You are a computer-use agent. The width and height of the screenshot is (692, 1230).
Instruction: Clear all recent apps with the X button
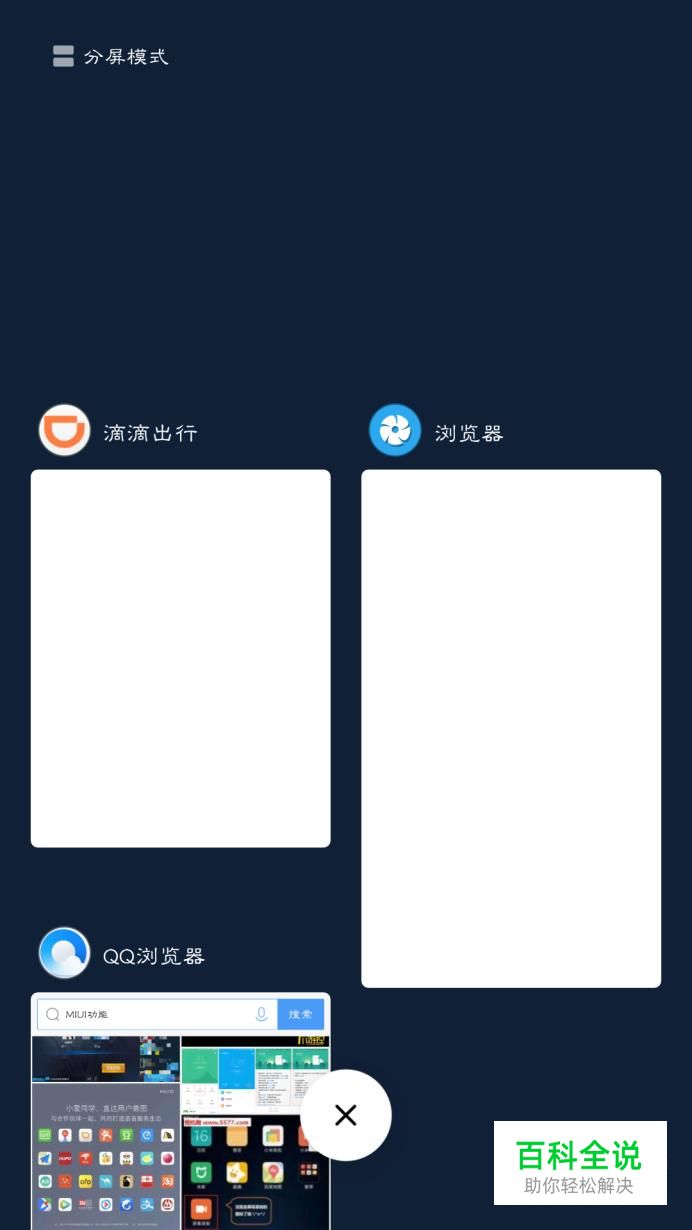point(346,1115)
